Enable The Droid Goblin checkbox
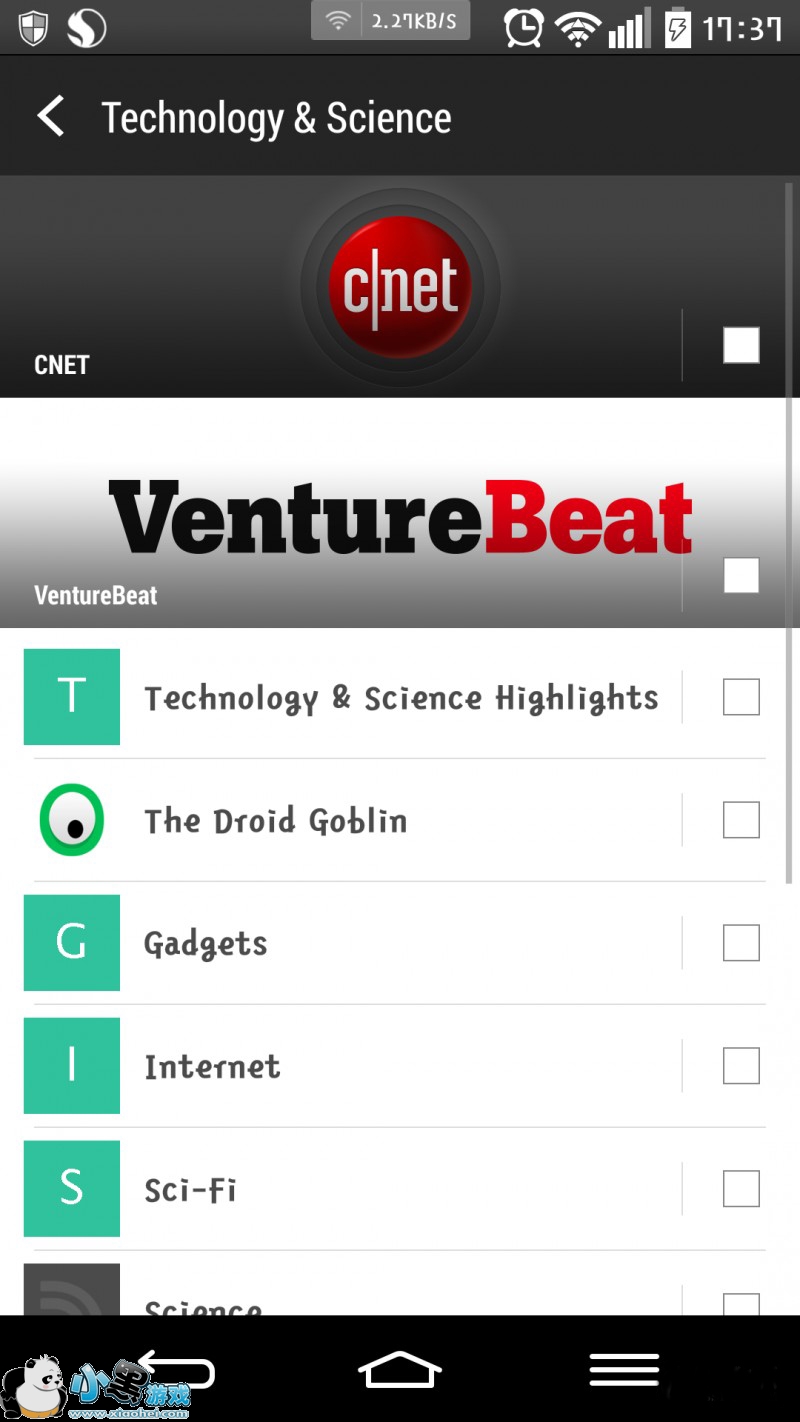The width and height of the screenshot is (800, 1422). tap(741, 820)
